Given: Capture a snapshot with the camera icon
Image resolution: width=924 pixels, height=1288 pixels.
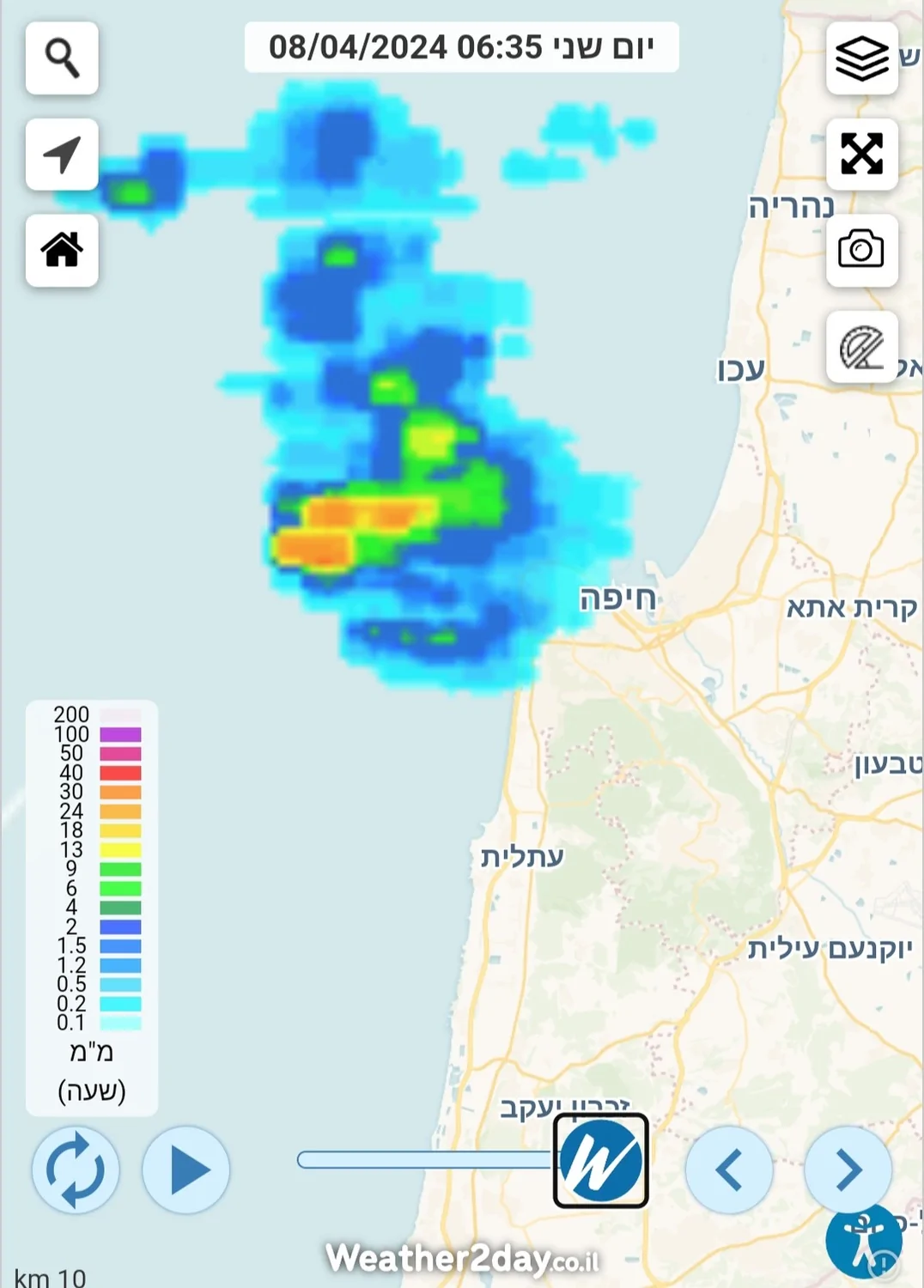Looking at the screenshot, I should click(861, 250).
